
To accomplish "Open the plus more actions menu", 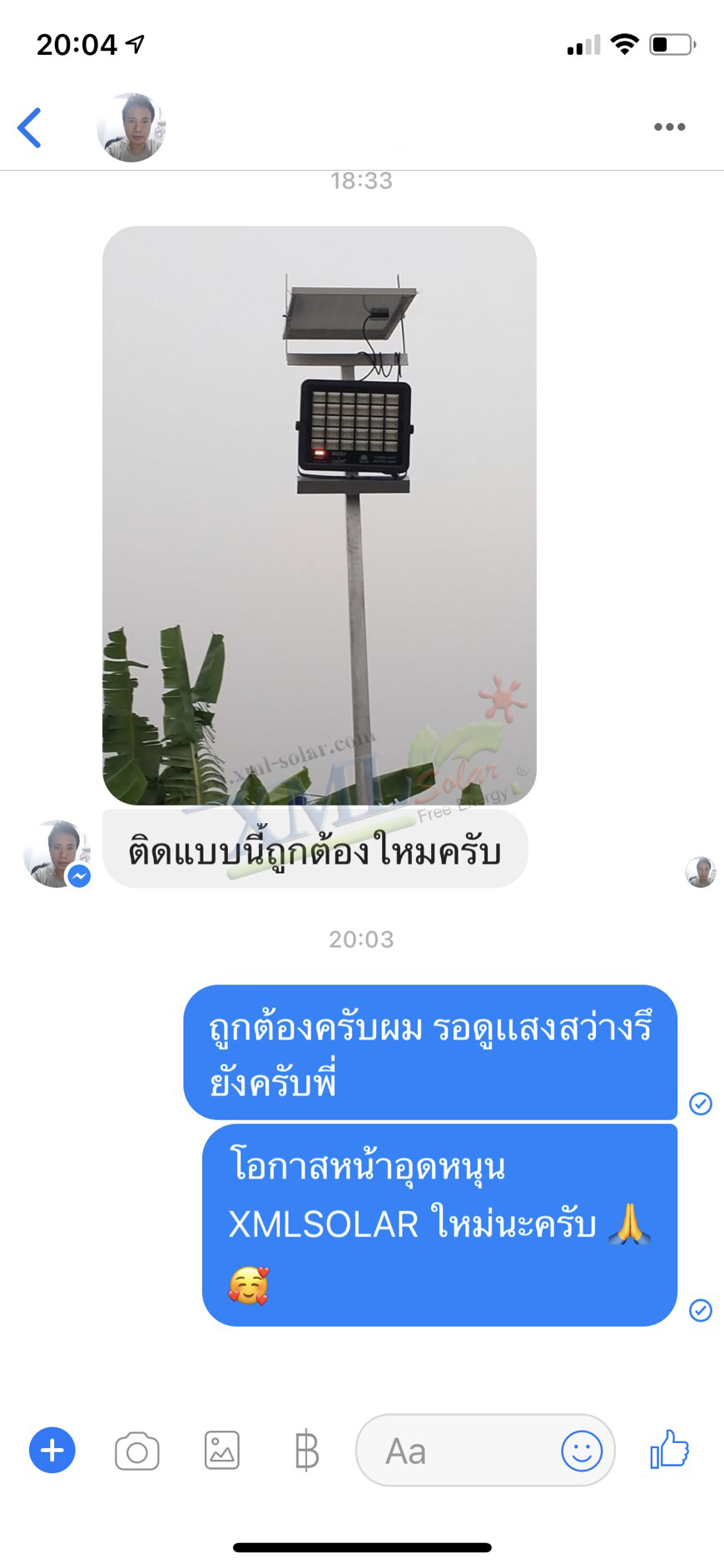I will (x=52, y=1451).
